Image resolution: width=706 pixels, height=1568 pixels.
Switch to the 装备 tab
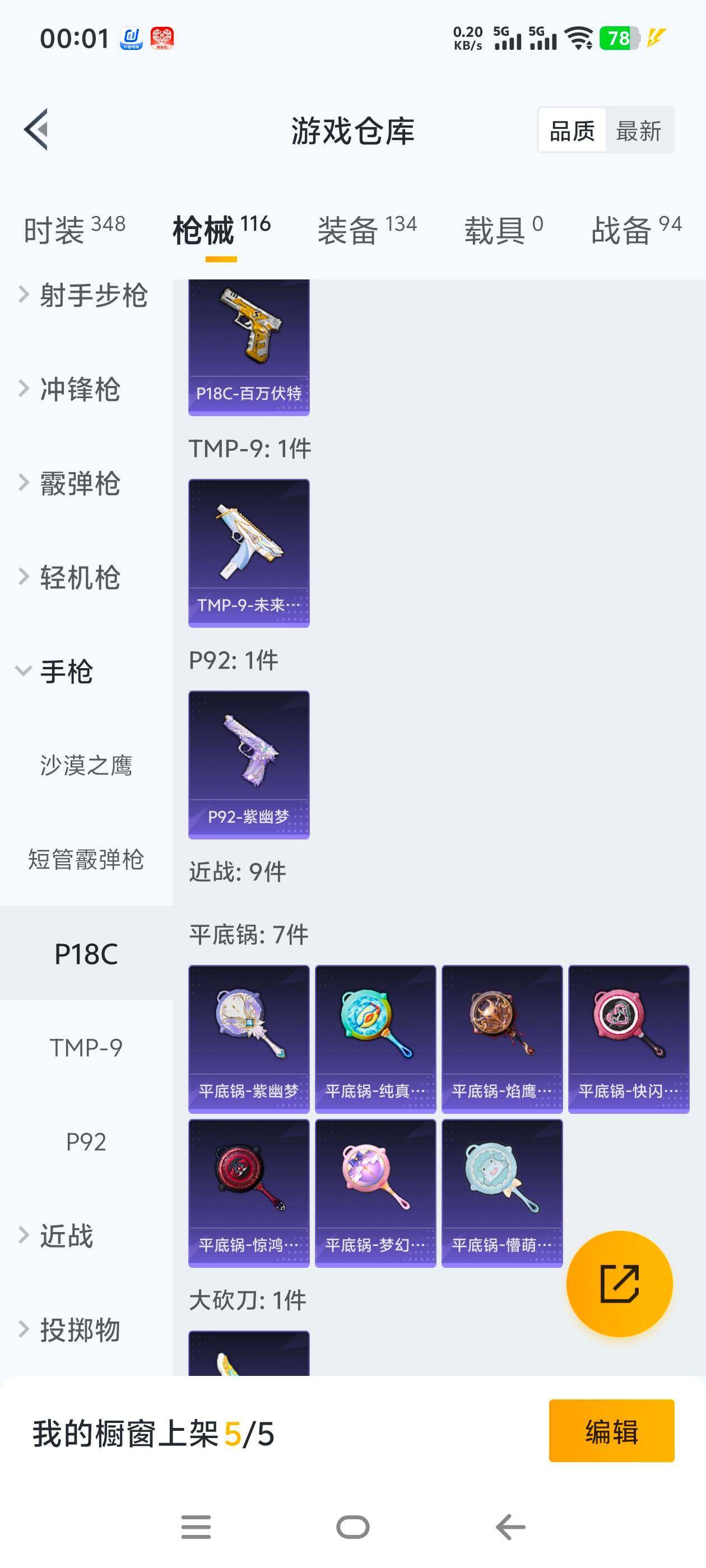point(366,230)
